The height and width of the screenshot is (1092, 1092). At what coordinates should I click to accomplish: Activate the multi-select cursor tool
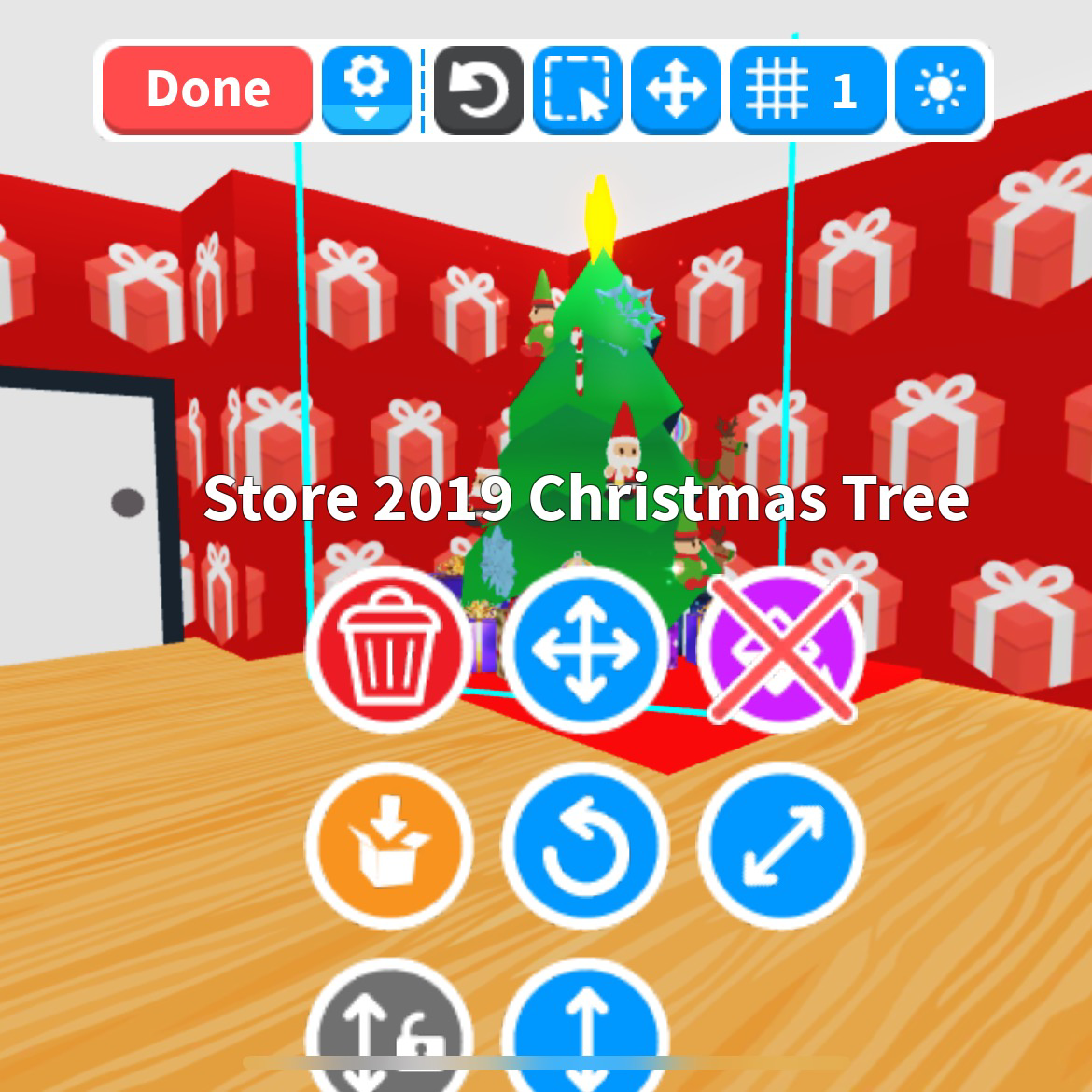[x=578, y=91]
